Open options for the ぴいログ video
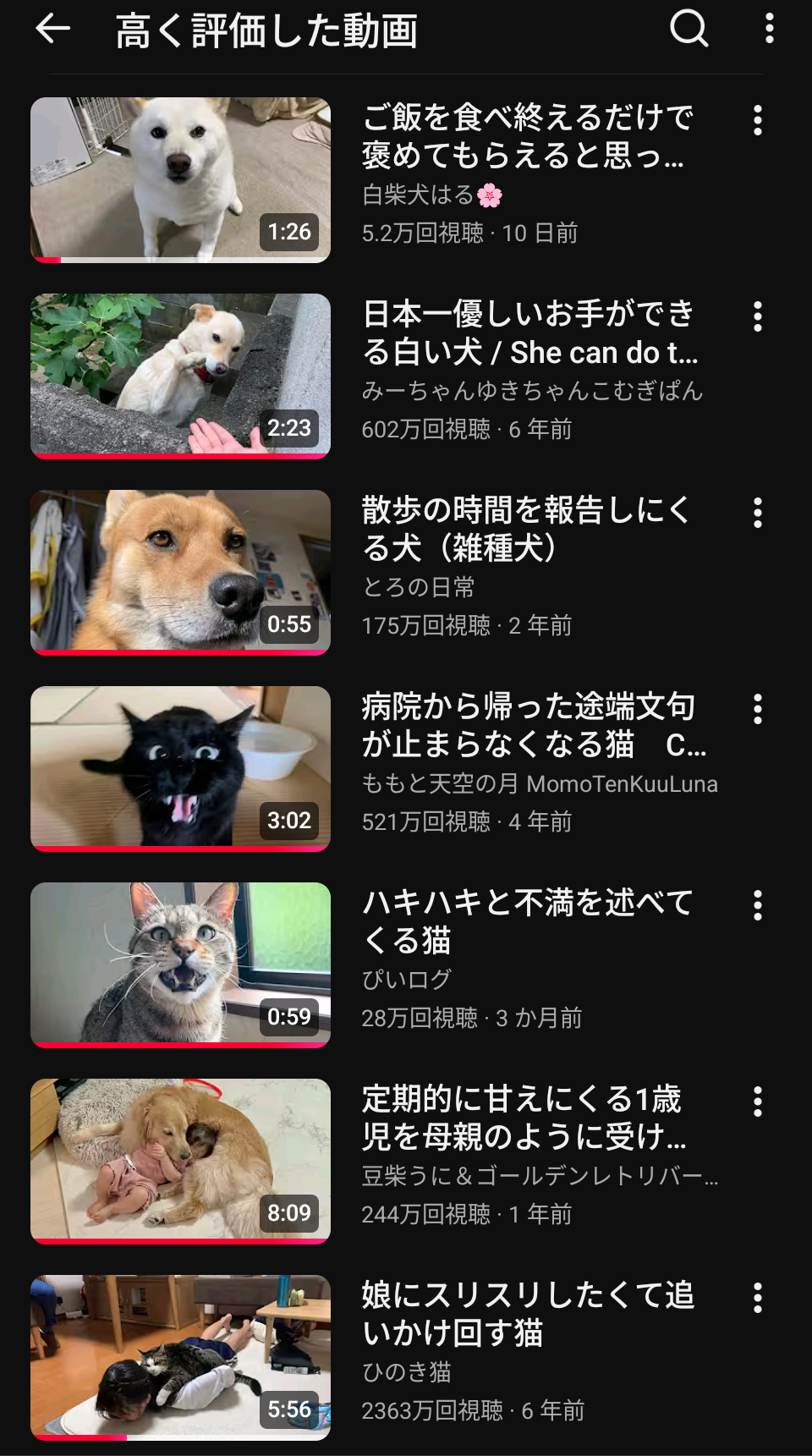The width and height of the screenshot is (812, 1456). tap(758, 905)
